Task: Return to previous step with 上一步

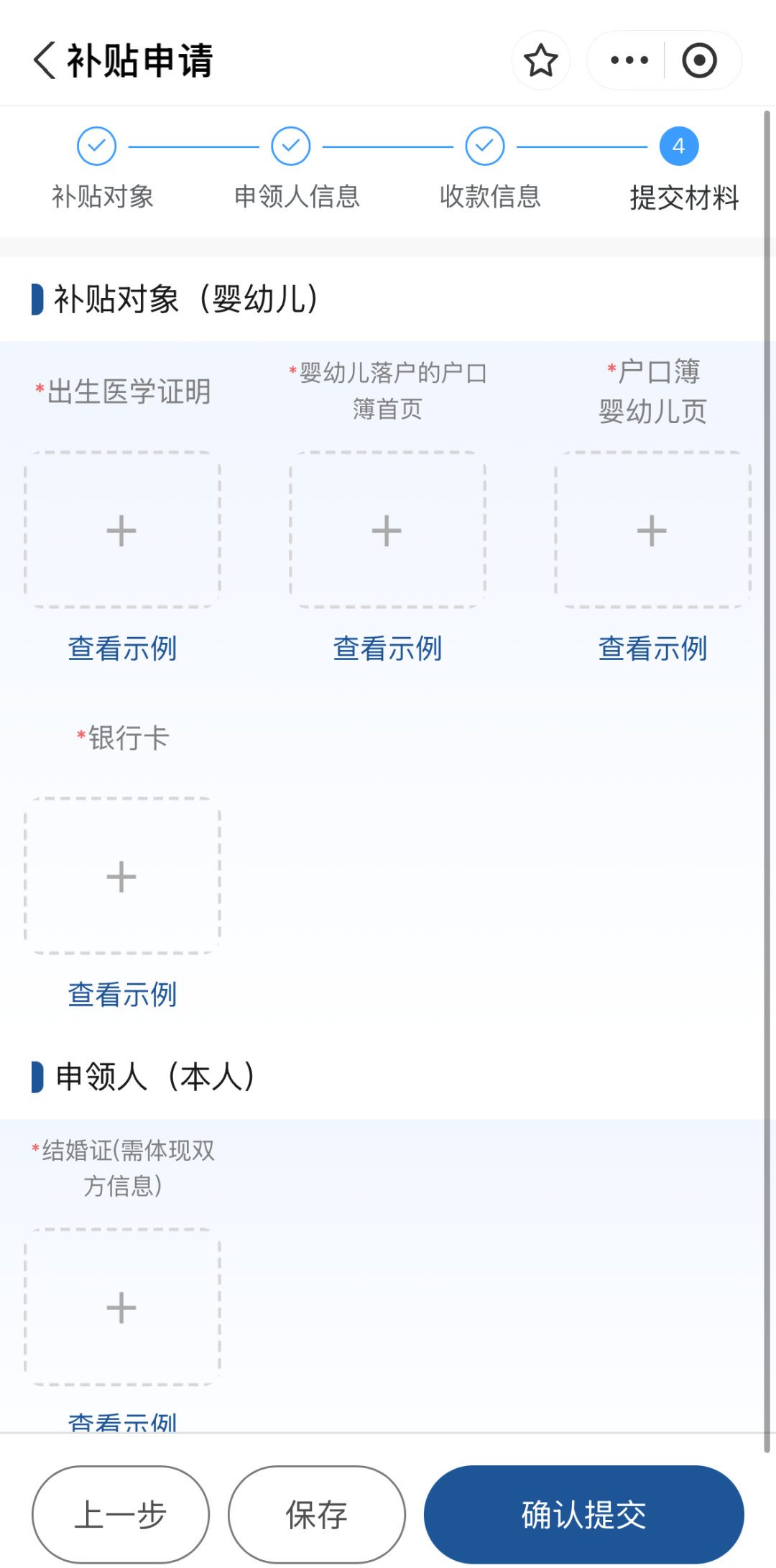Action: coord(121,1515)
